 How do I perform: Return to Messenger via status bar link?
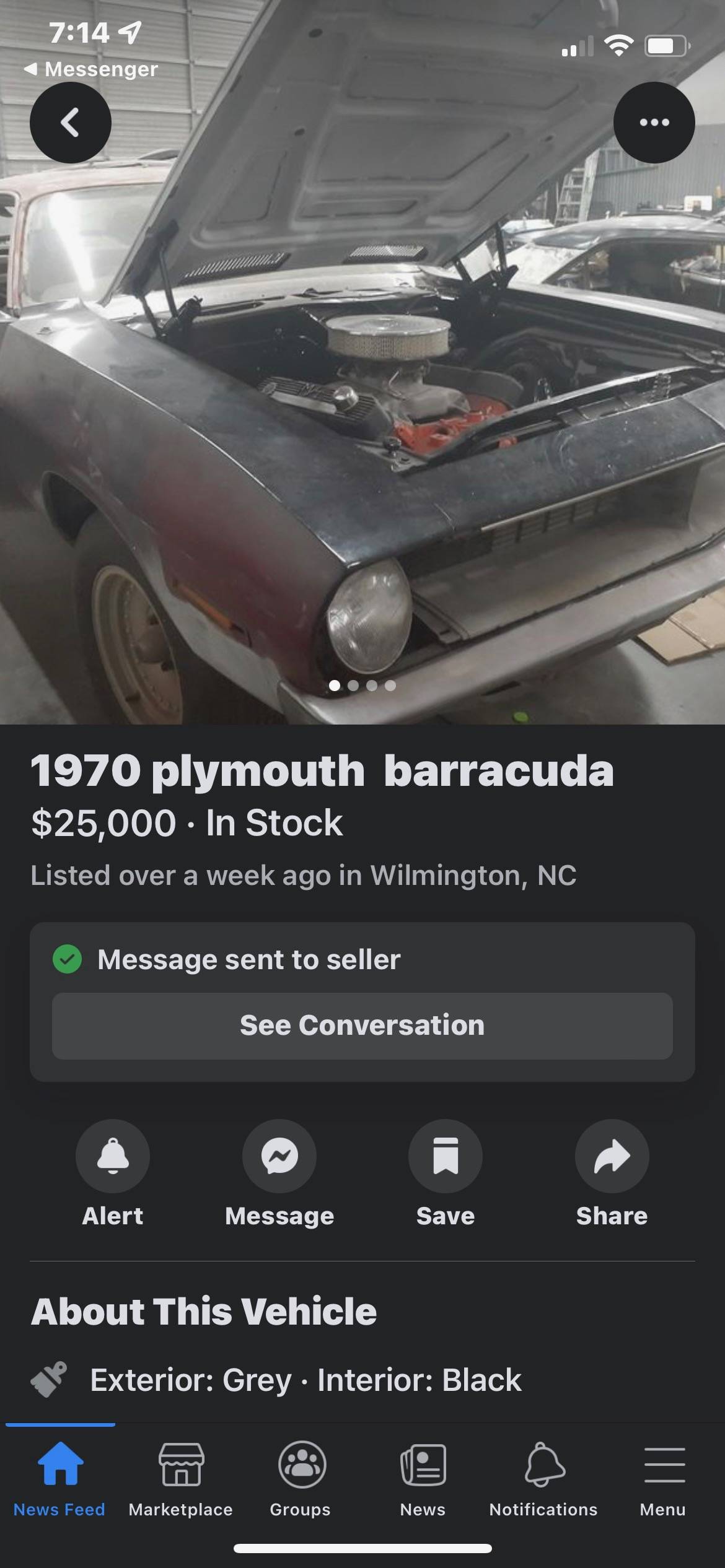[x=92, y=69]
